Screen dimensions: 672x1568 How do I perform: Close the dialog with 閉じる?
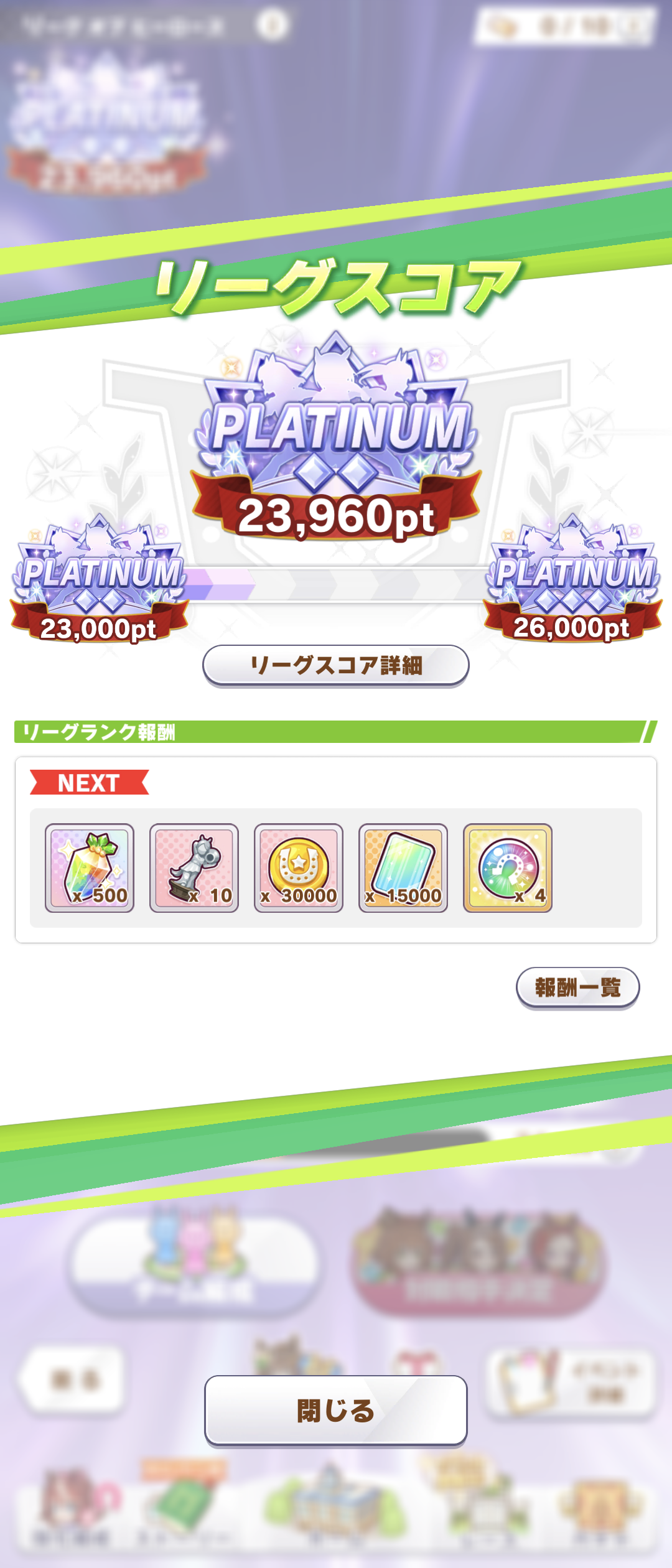point(336,1411)
